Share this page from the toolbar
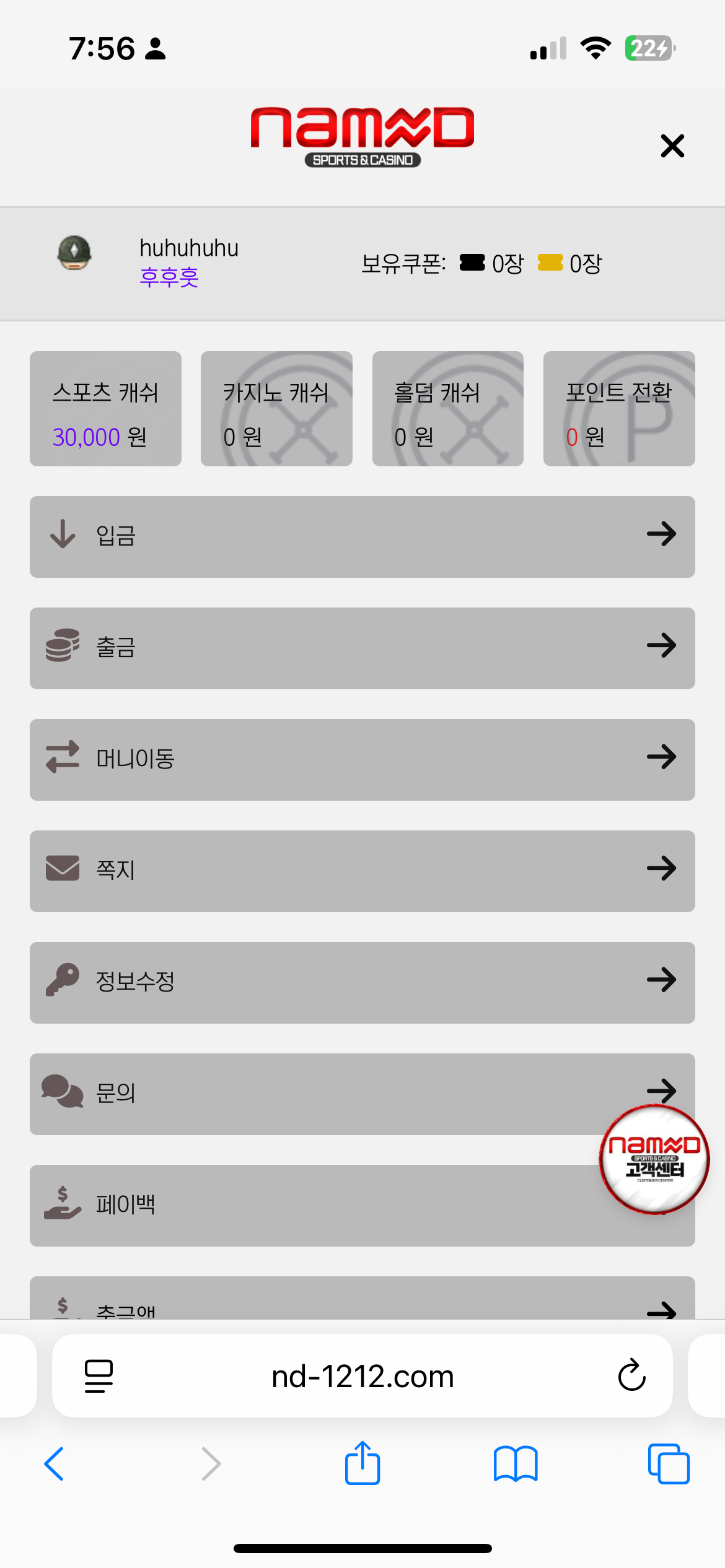This screenshot has width=725, height=1568. click(362, 1464)
